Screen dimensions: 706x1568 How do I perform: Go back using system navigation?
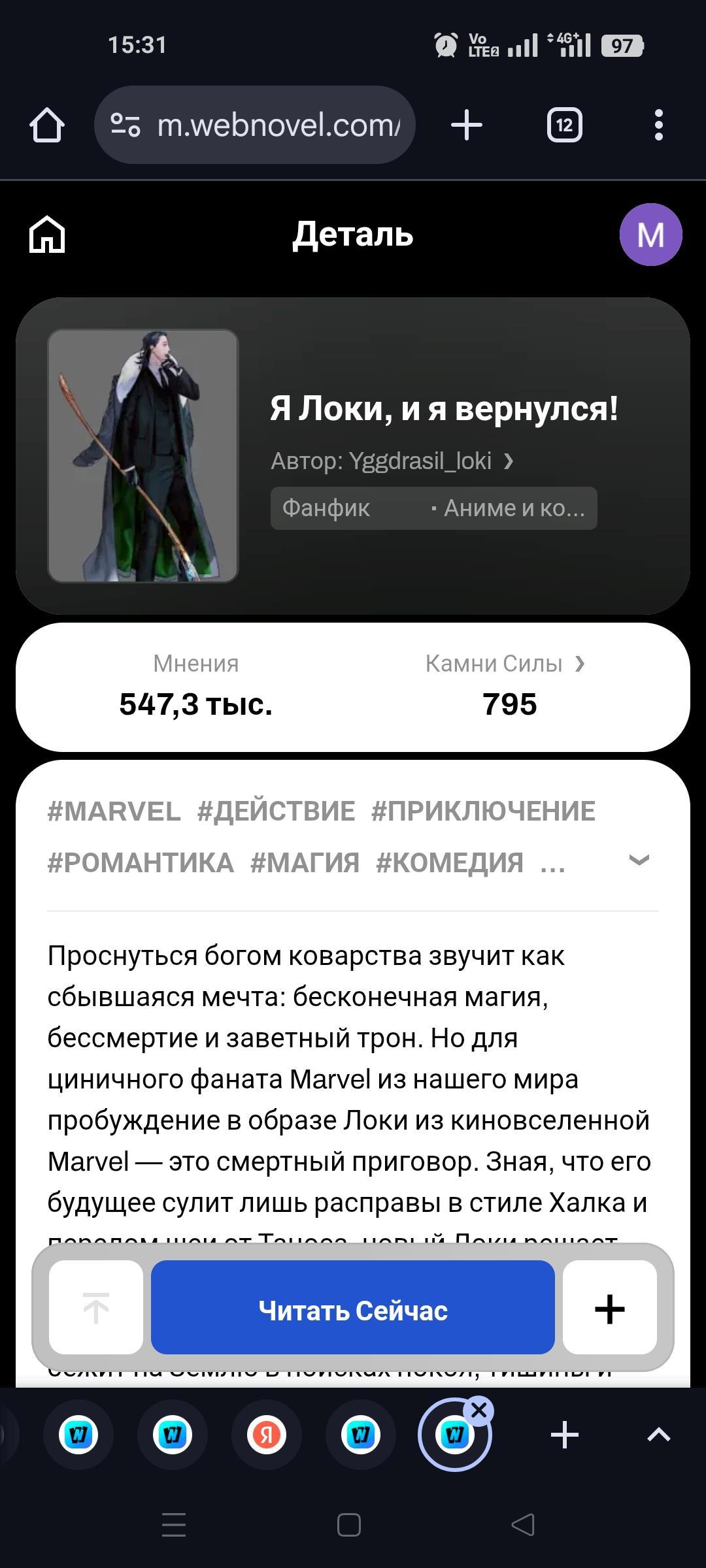coord(523,1525)
